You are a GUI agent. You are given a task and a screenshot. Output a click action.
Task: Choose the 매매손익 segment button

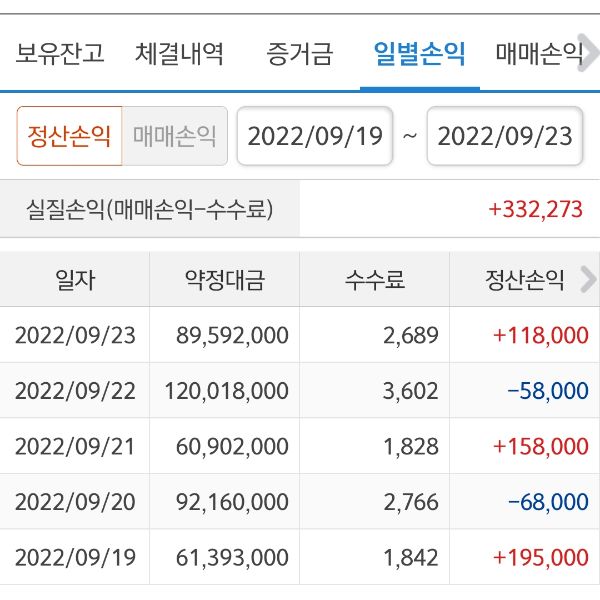click(174, 136)
